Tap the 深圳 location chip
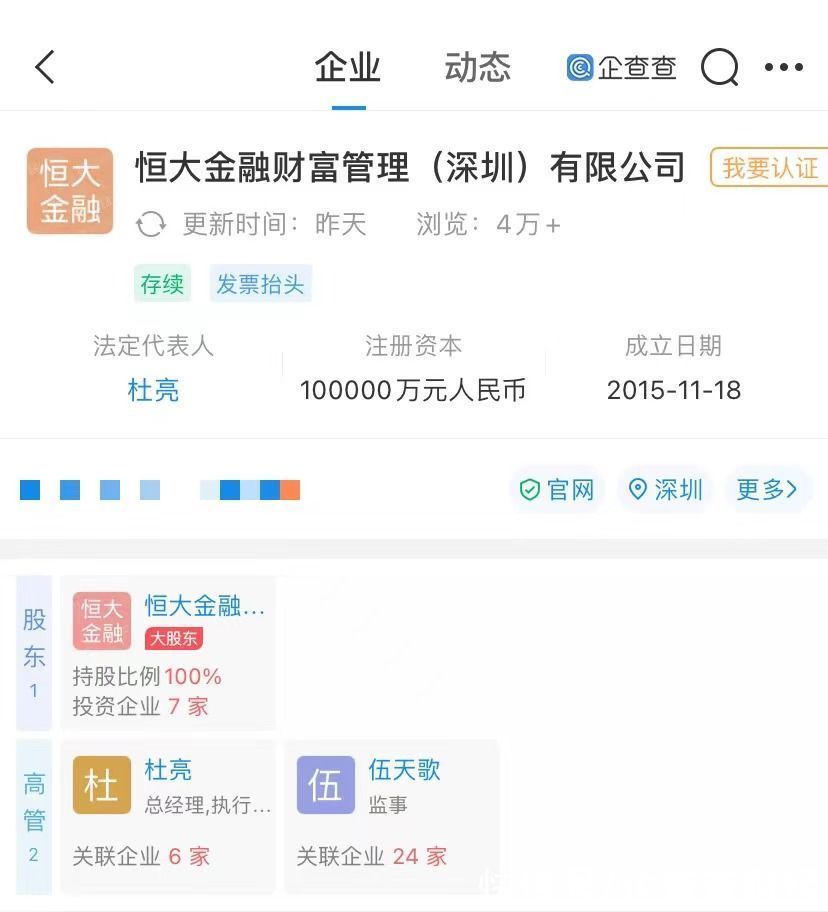The image size is (828, 912). [665, 490]
